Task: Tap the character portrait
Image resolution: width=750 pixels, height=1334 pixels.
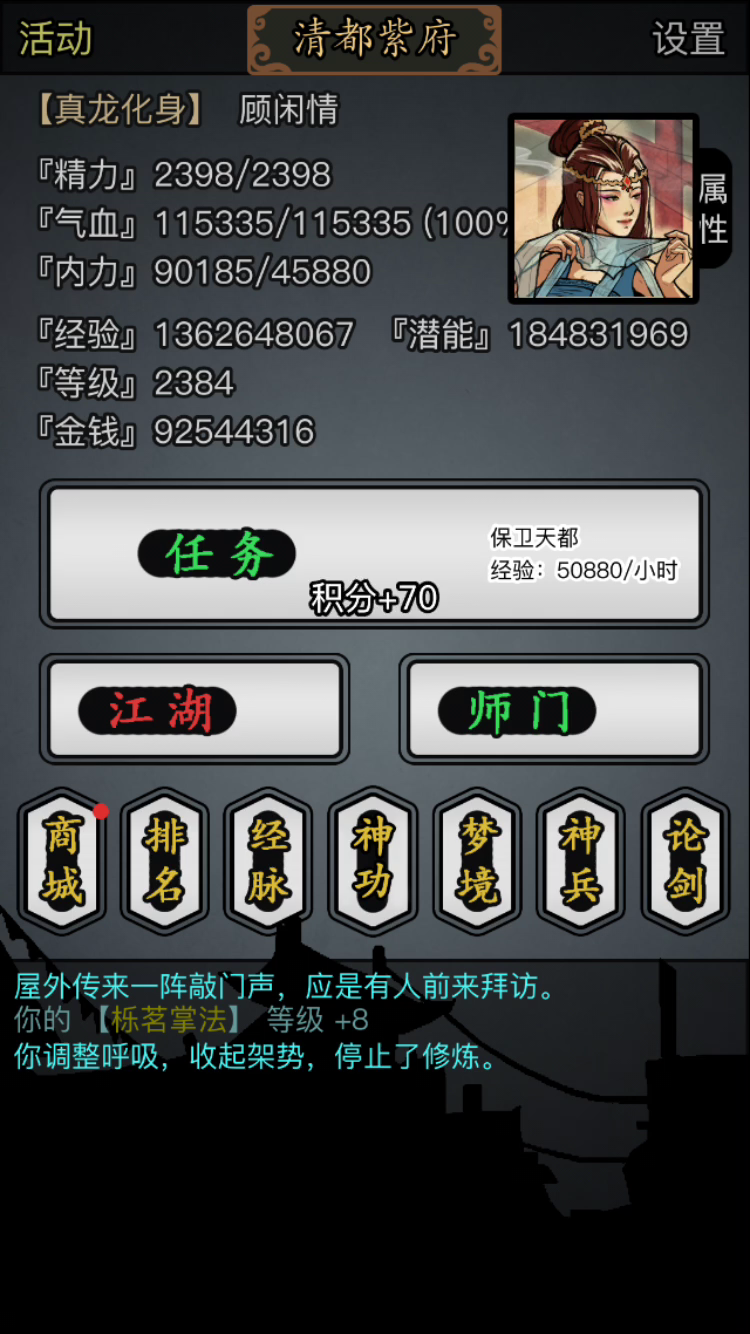Action: (603, 208)
